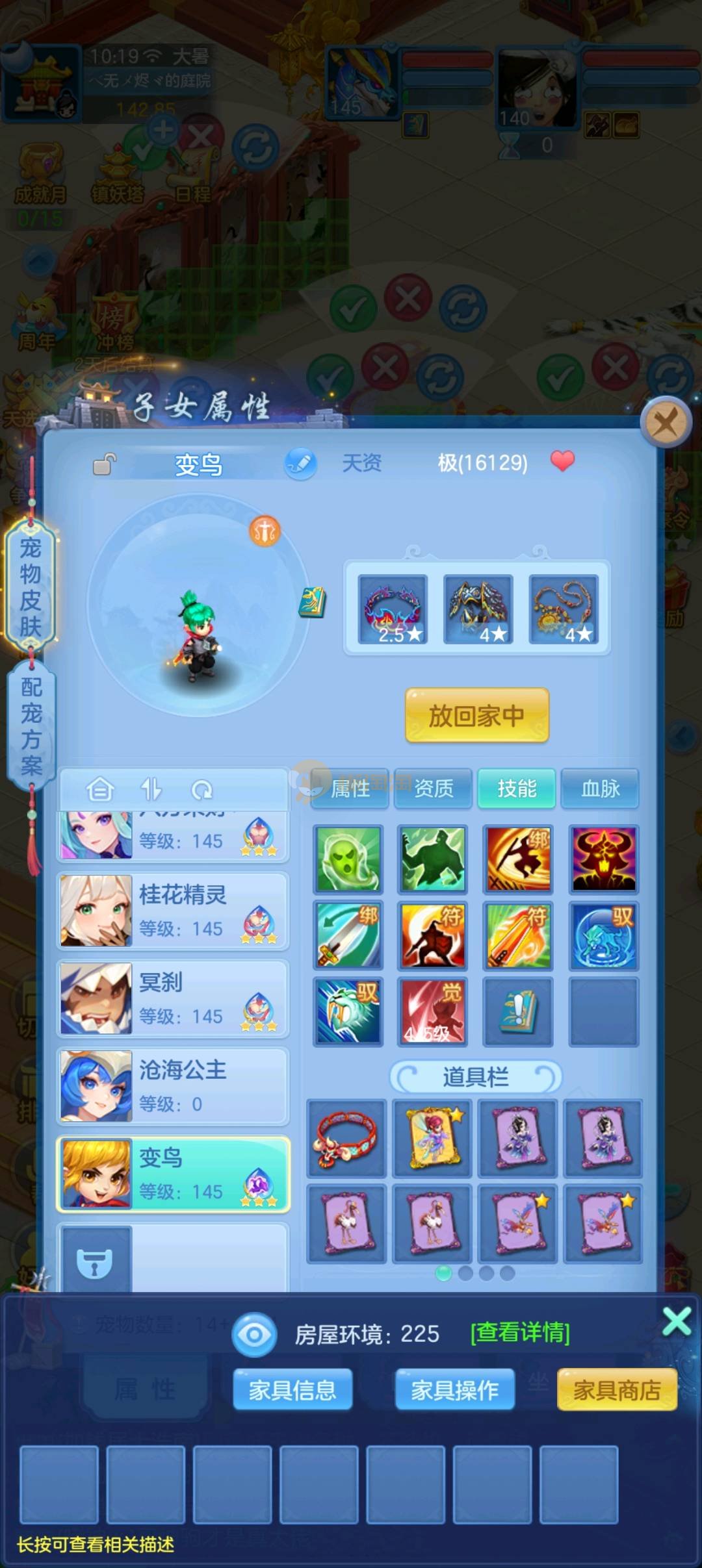The image size is (702, 1568).
Task: Tap the 查看详情 link
Action: click(x=520, y=1333)
